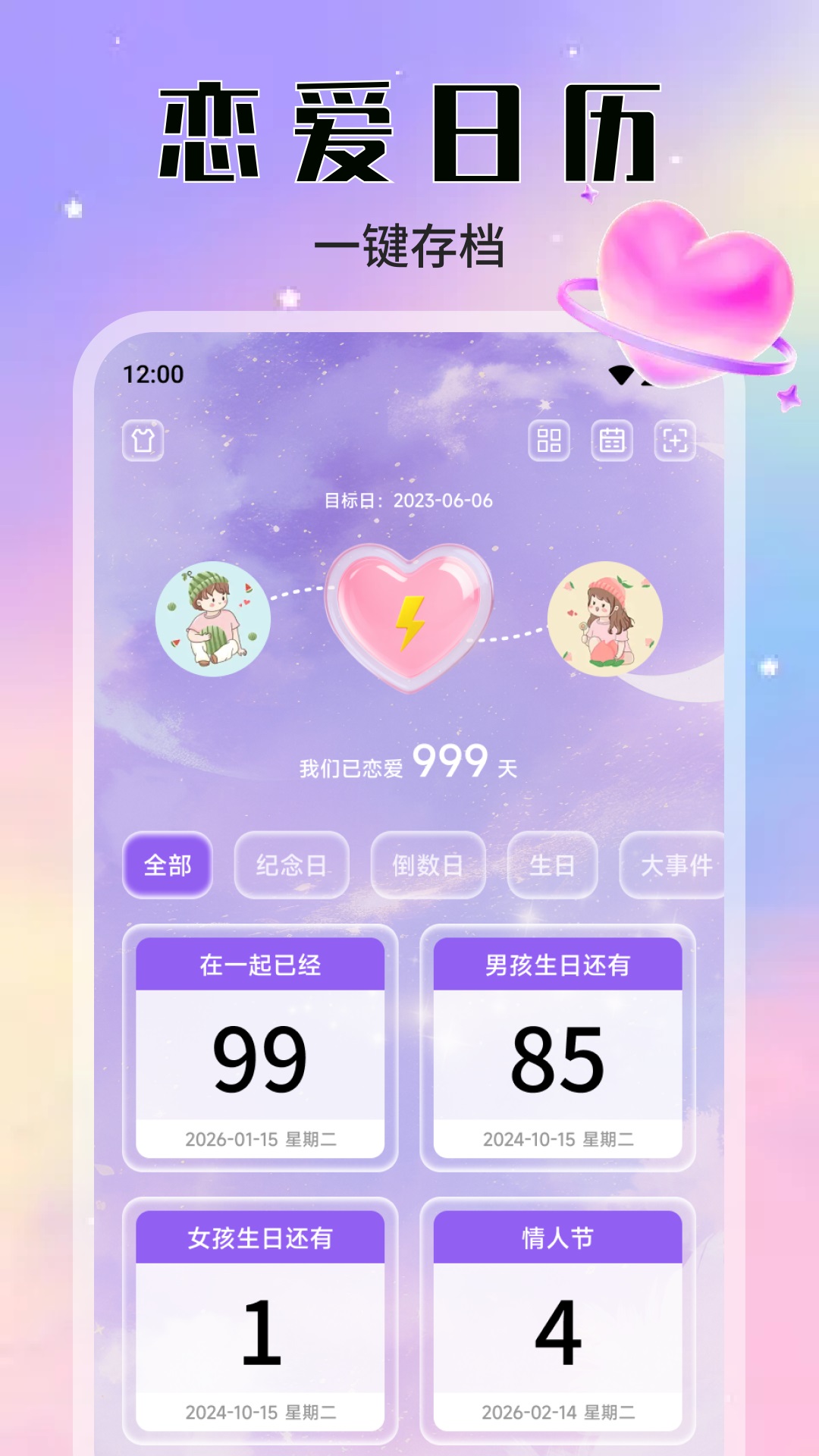Screen dimensions: 819x1456
Task: Open the widget grid icon
Action: 550,441
